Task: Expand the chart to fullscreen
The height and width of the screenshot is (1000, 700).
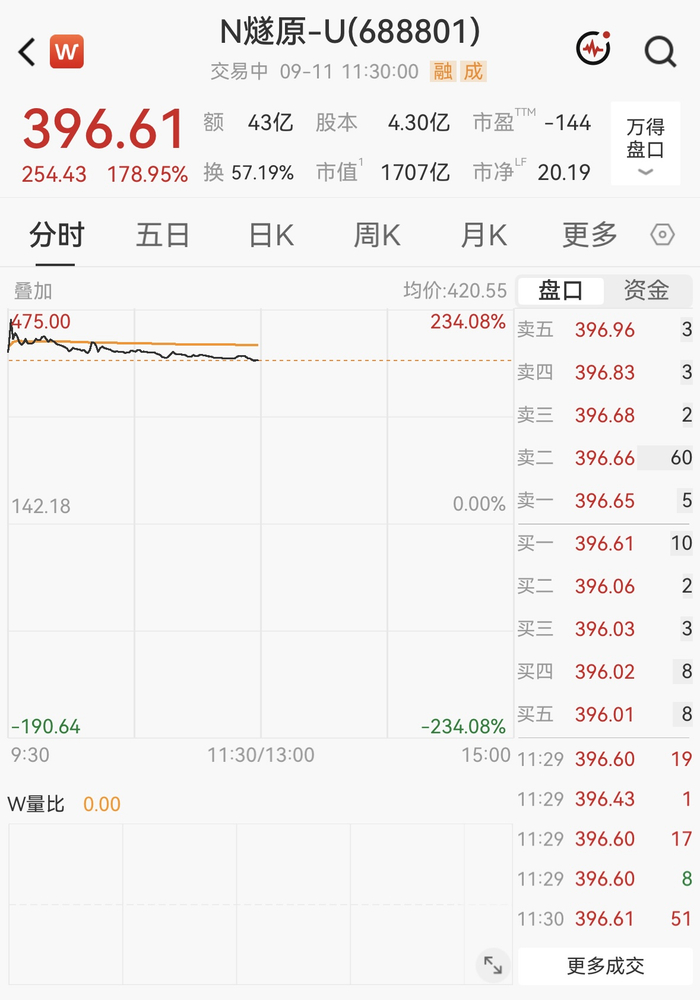Action: tap(492, 965)
